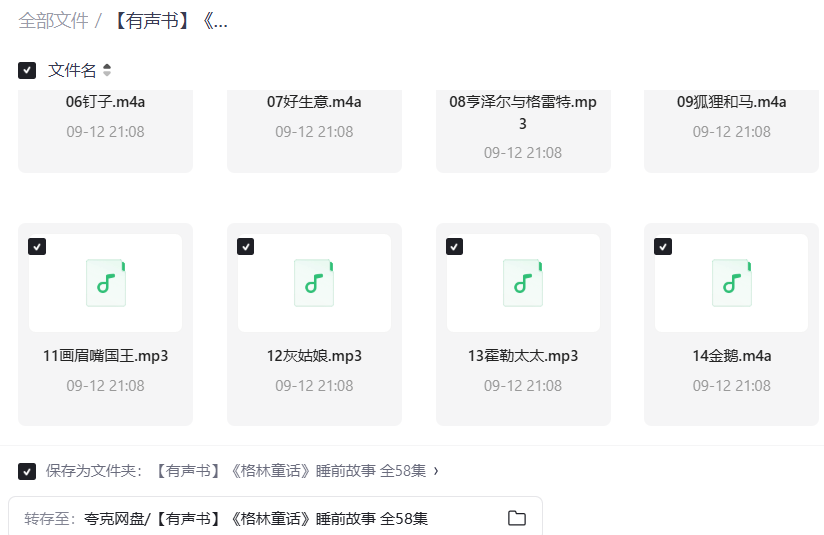Open file 12灰姑娘.mp3

pyautogui.click(x=314, y=283)
